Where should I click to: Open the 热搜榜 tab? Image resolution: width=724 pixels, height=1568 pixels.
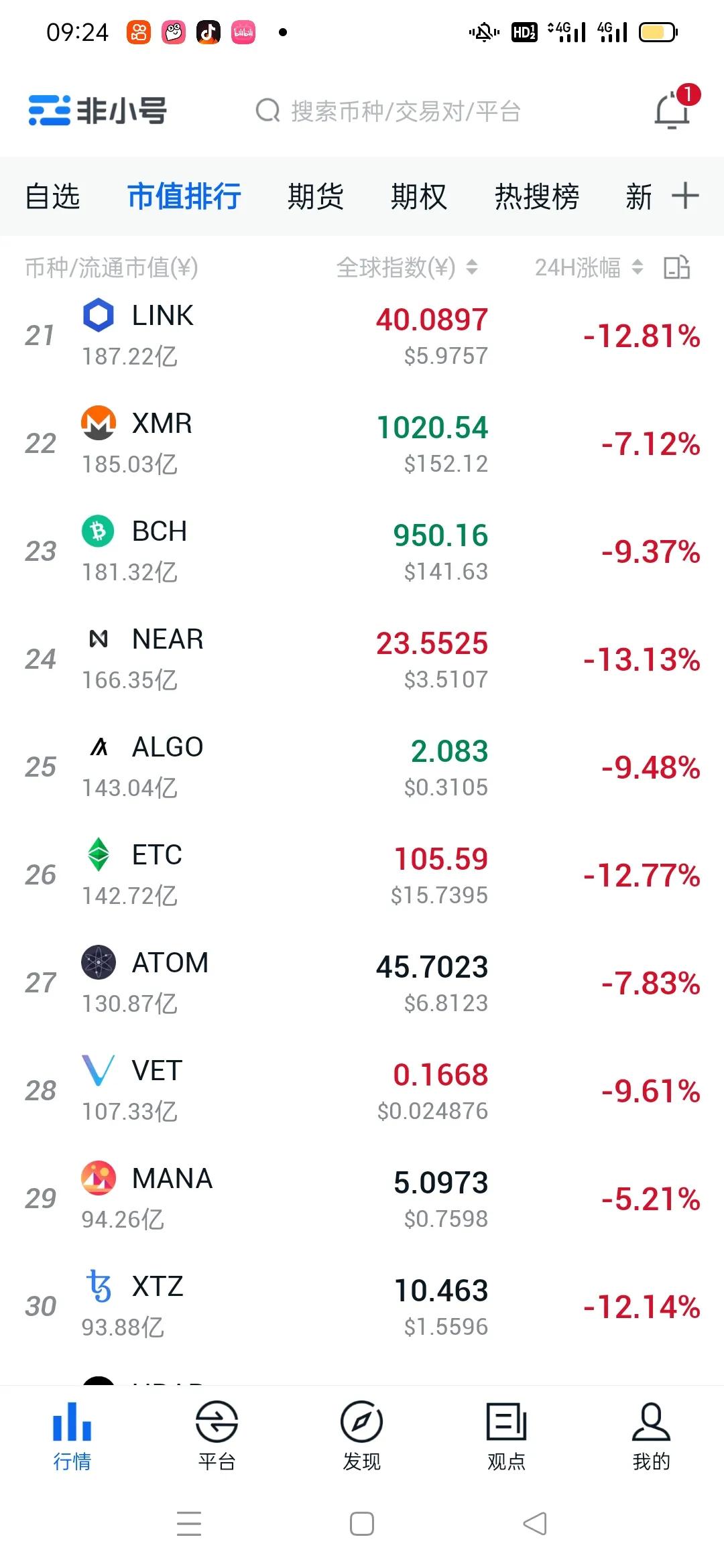coord(537,196)
